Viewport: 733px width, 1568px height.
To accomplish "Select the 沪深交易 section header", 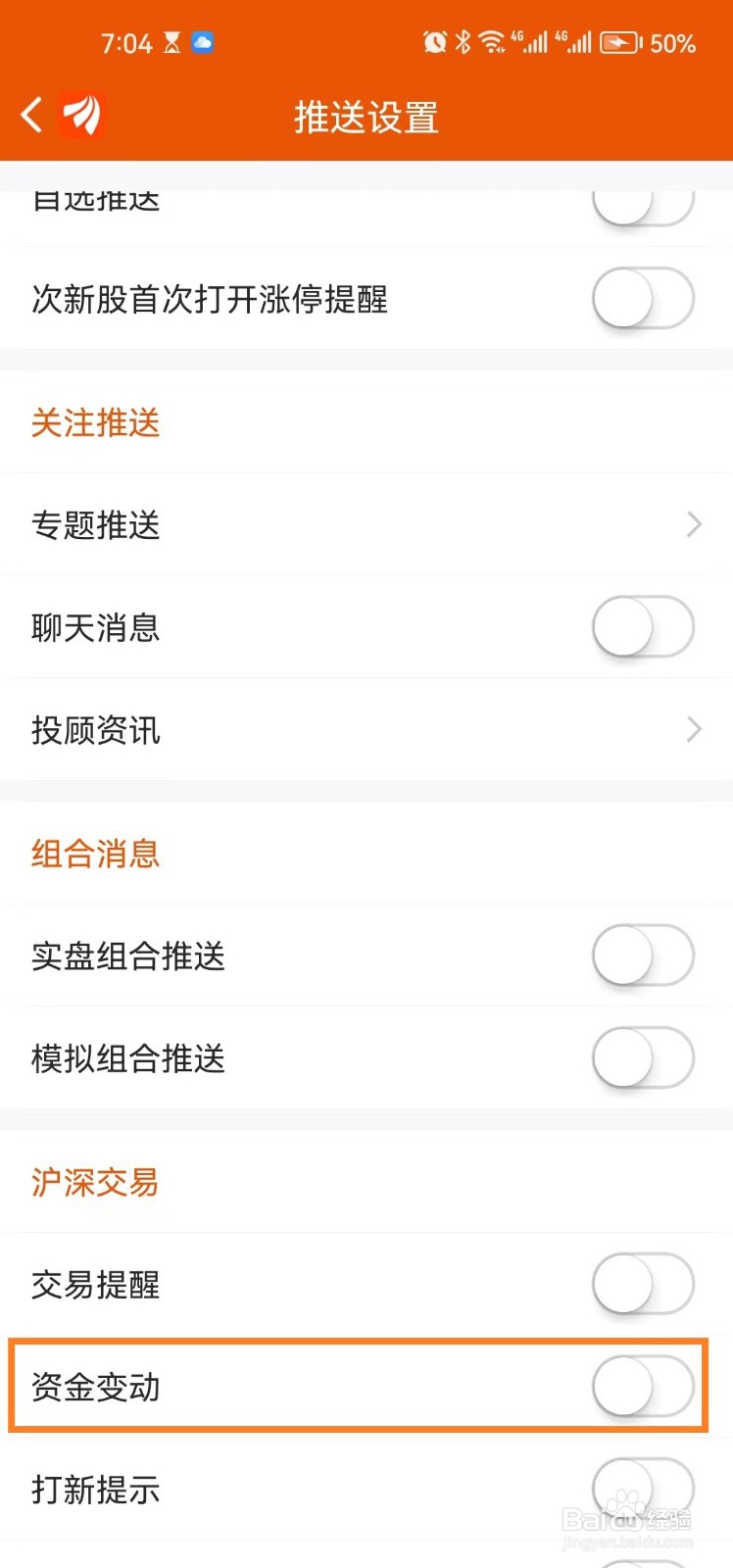I will click(94, 1184).
